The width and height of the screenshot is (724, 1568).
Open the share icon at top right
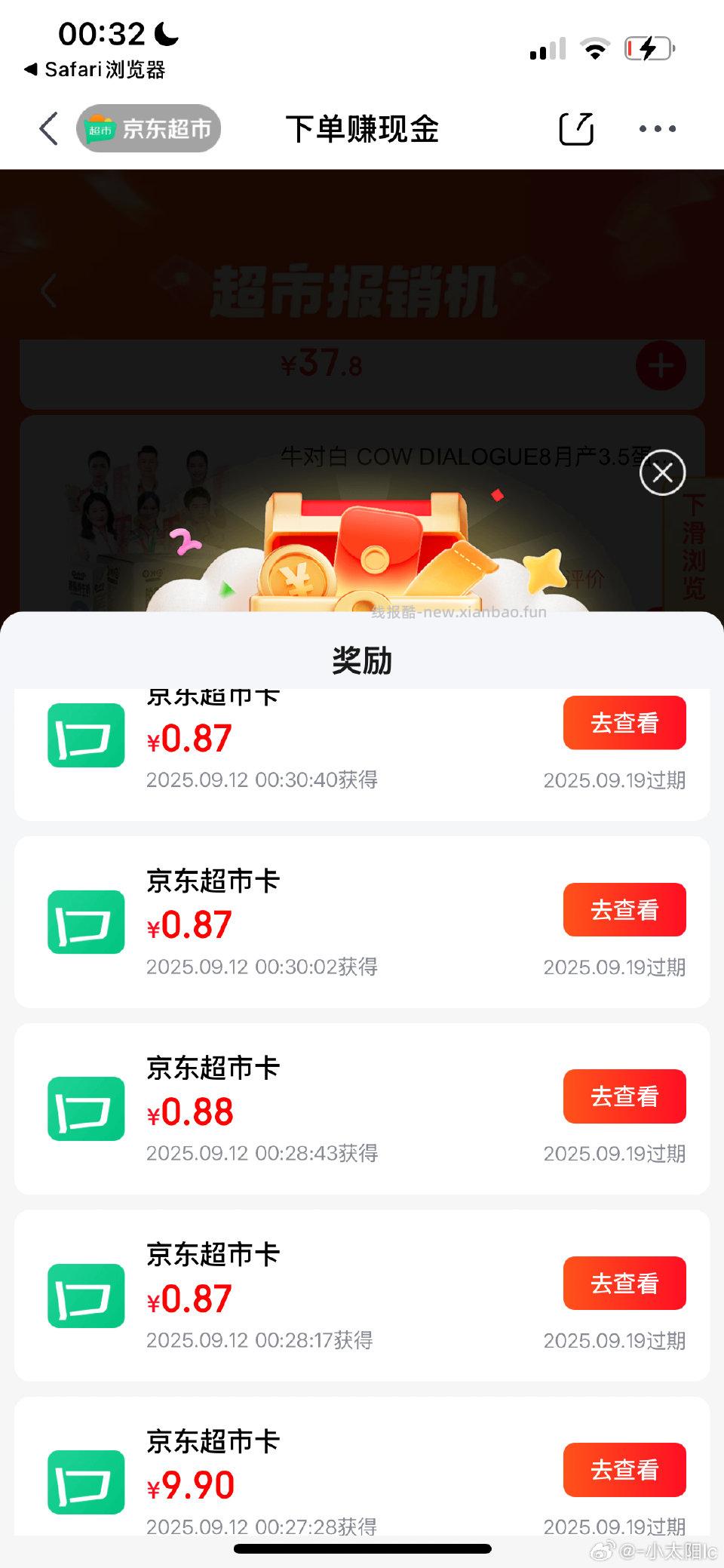coord(577,128)
